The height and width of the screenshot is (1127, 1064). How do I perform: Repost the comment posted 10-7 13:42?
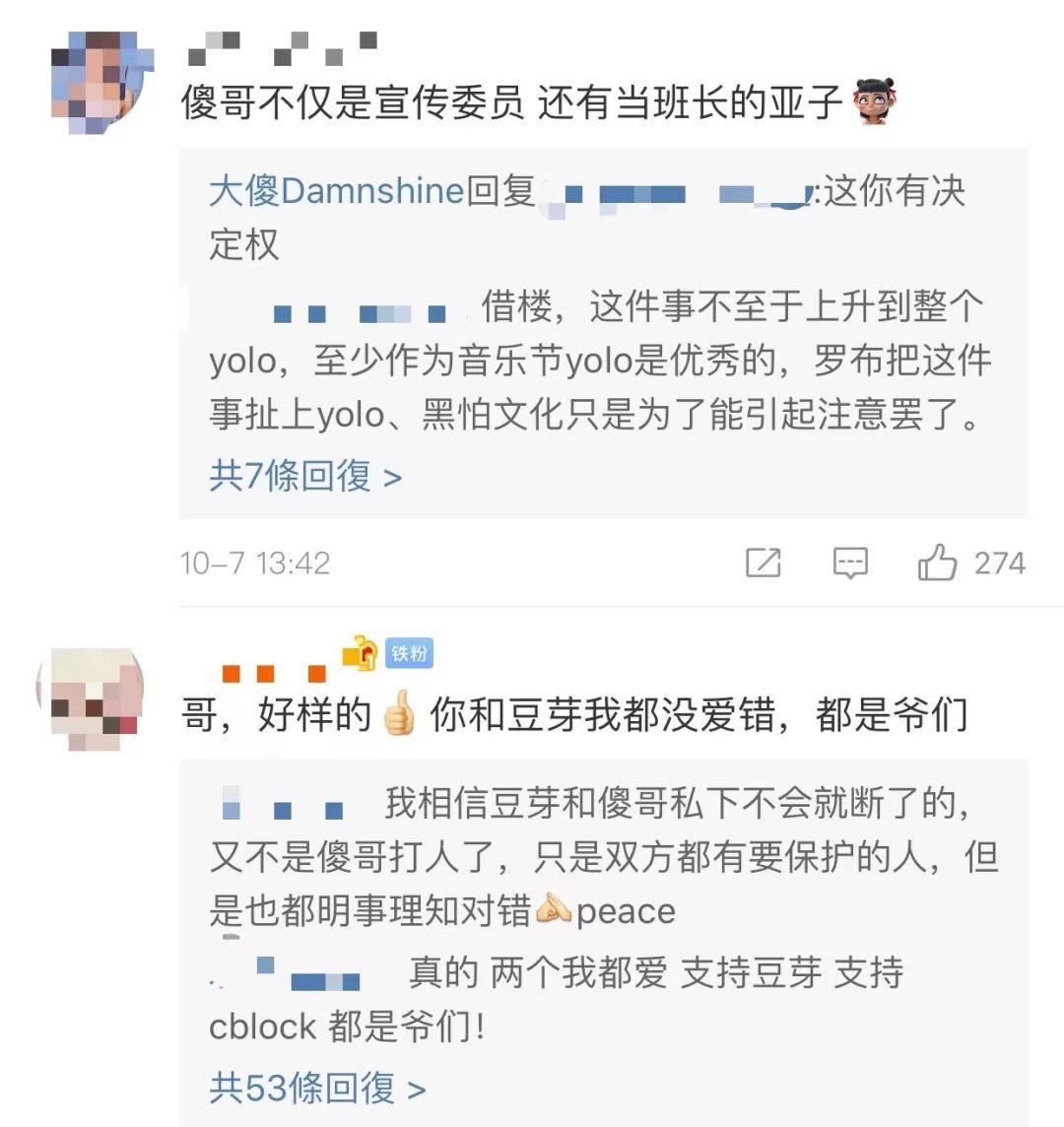click(764, 563)
